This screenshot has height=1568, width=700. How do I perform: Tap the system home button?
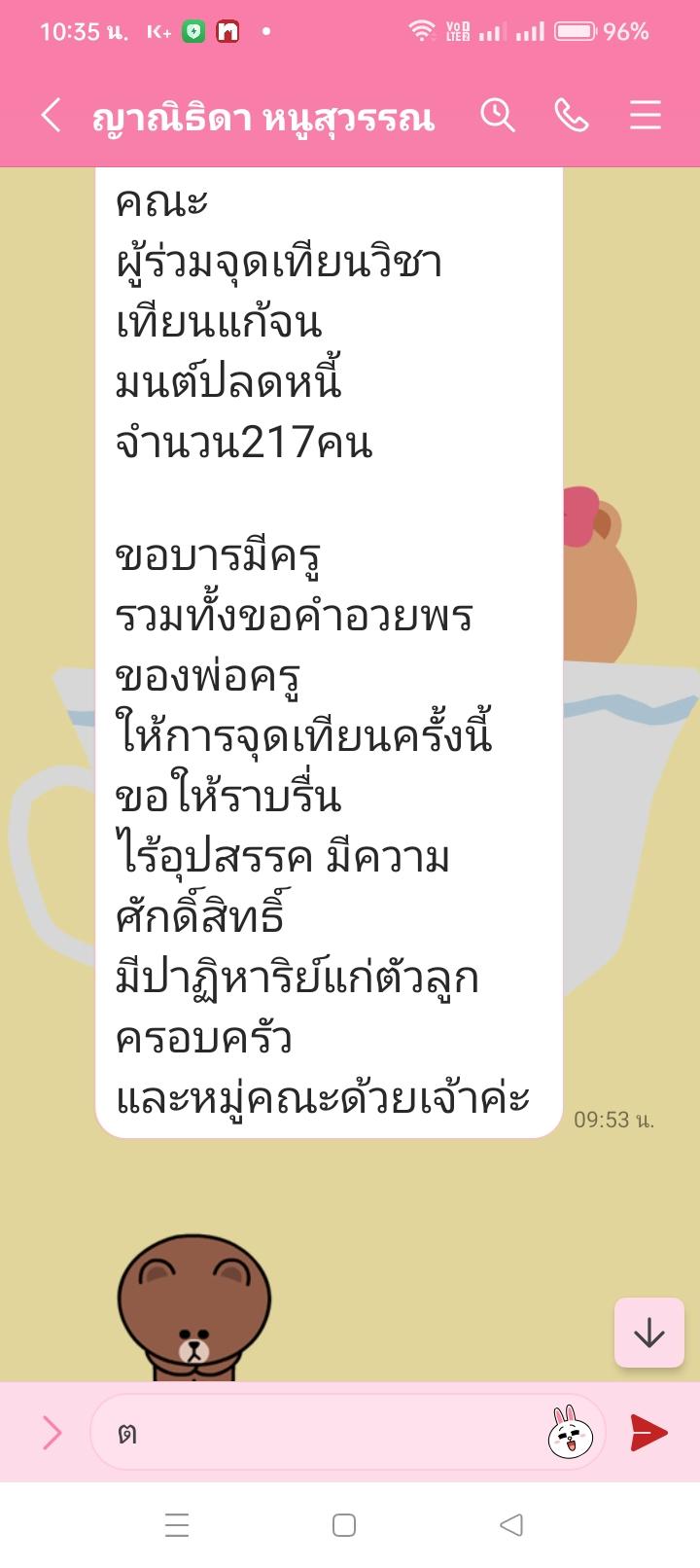pyautogui.click(x=344, y=1524)
